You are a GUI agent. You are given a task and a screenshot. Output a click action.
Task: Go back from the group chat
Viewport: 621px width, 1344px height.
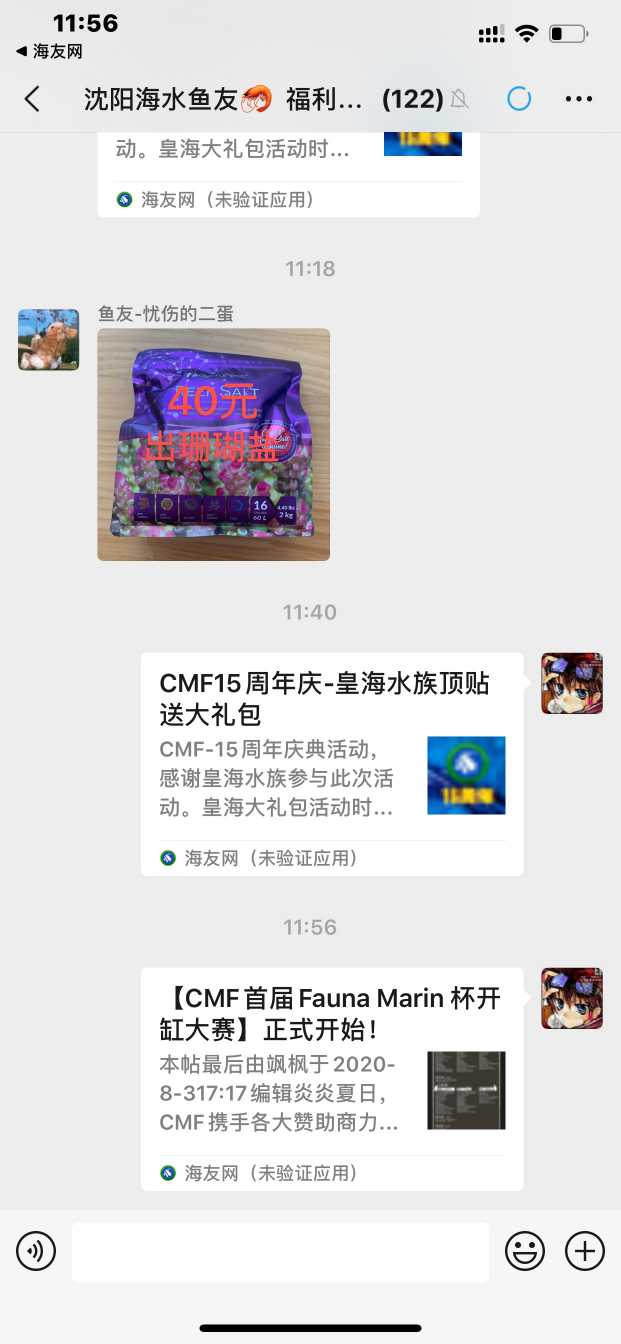32,98
